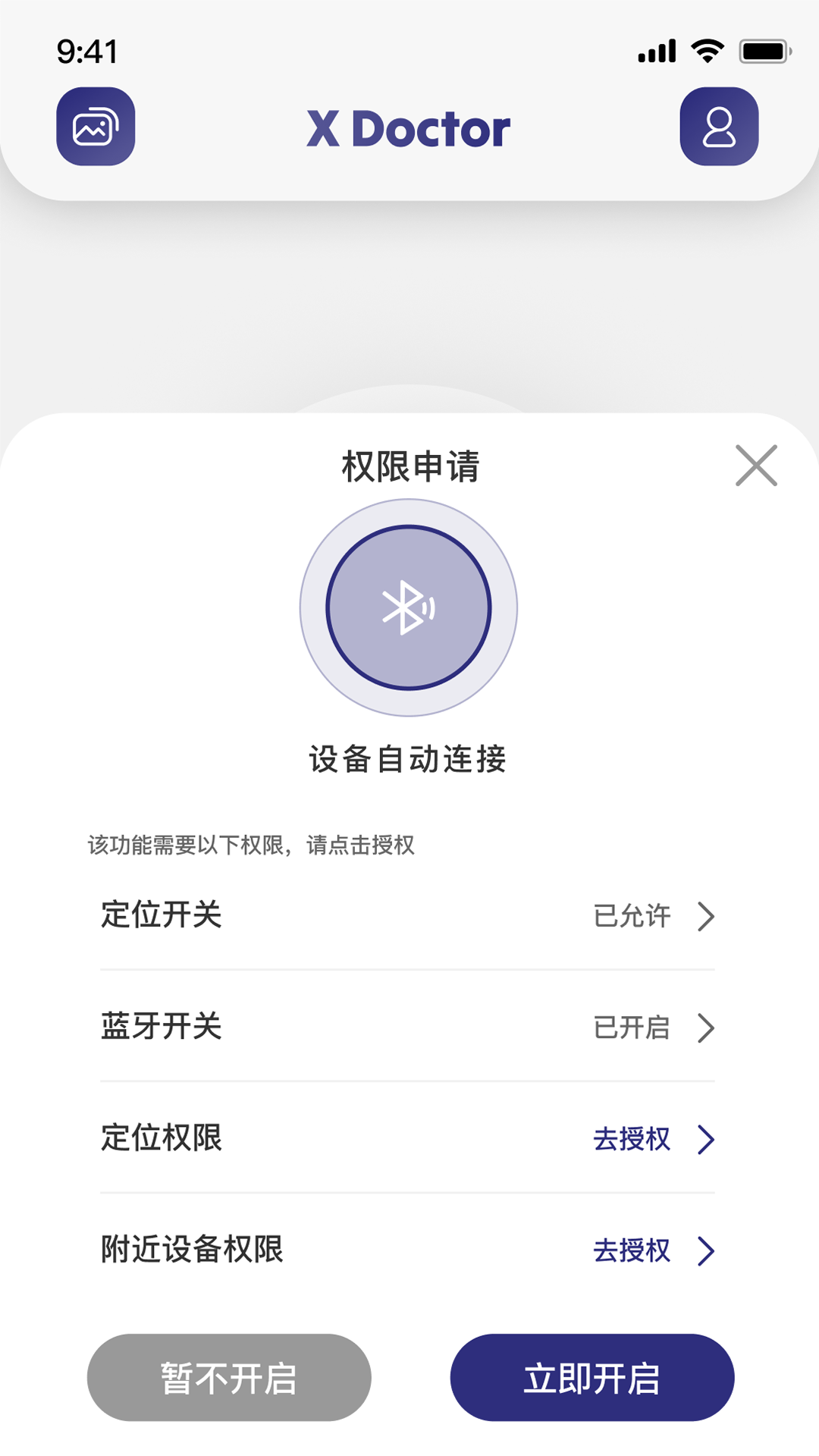Open the 蓝牙开关 row
Viewport: 819px width, 1456px height.
(407, 1027)
